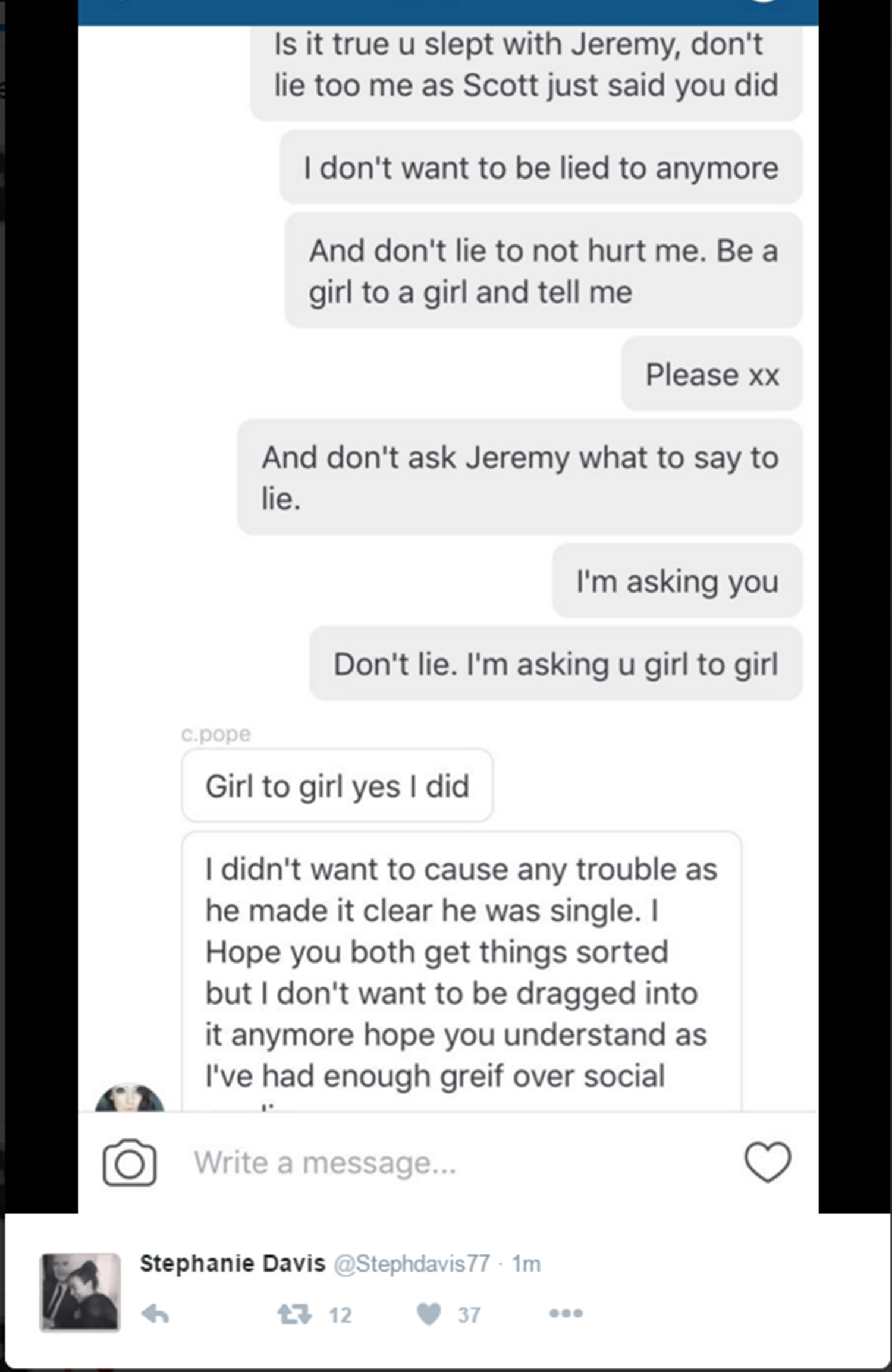Like the tweet with 37 likes

tap(429, 1314)
